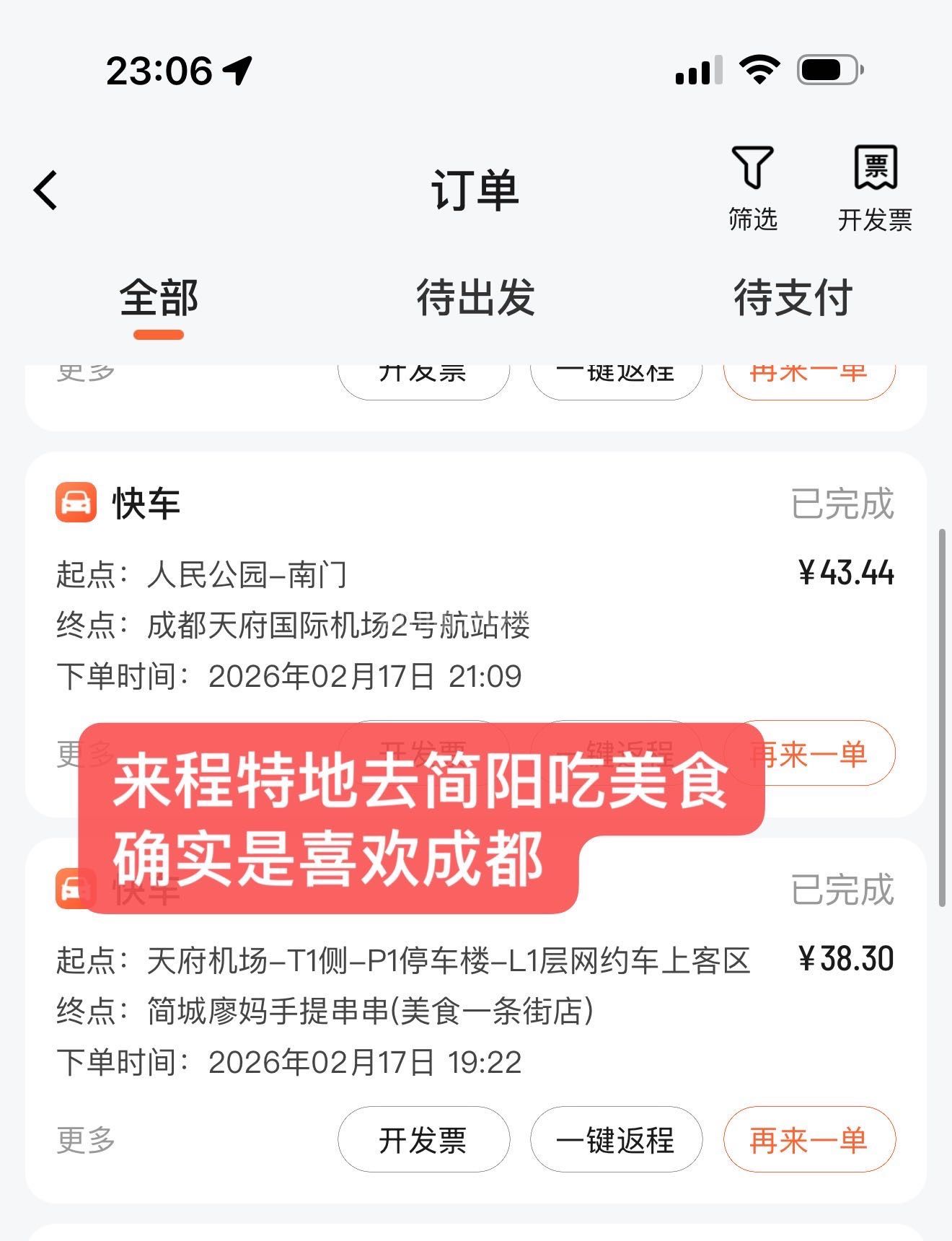Tap 再来一单 on the ¥43.44 order
952x1241 pixels.
829,753
